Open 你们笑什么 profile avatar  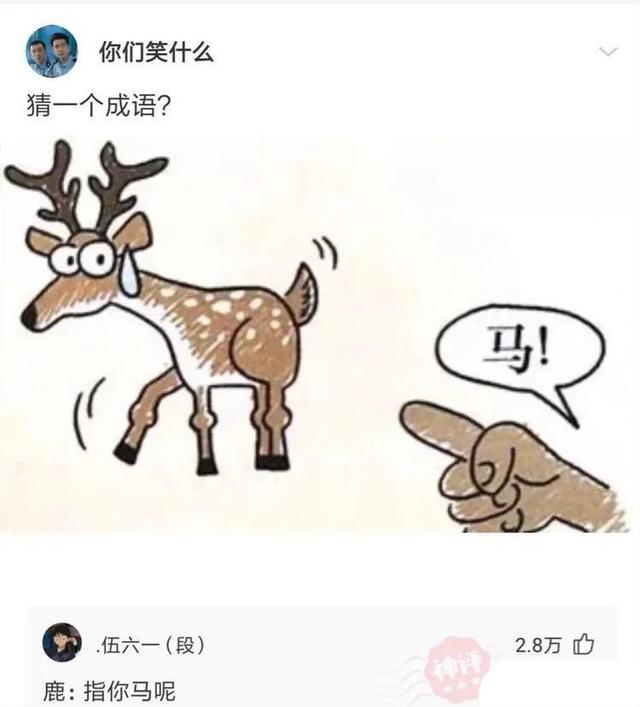point(51,52)
